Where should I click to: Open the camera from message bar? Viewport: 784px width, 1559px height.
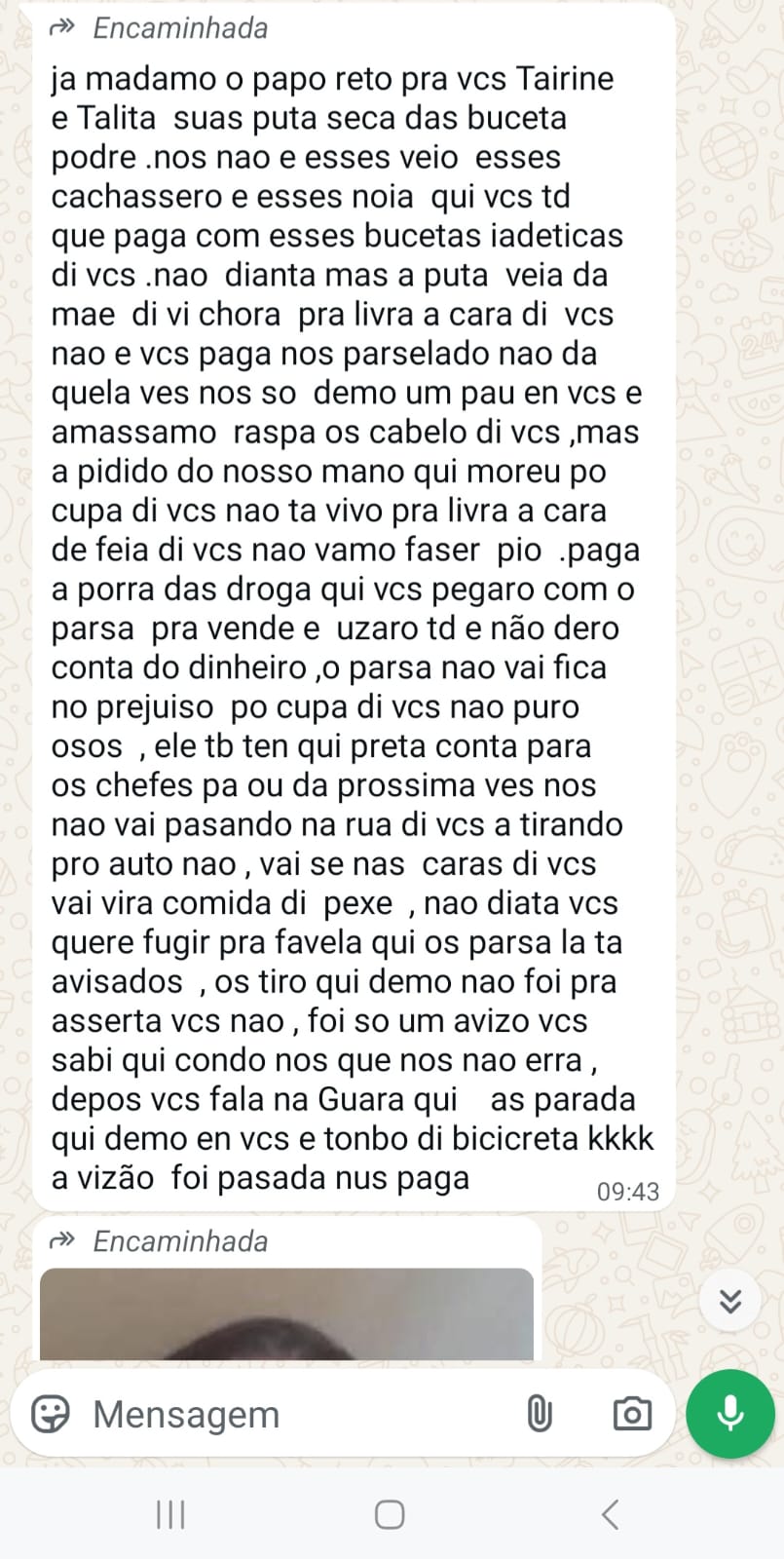click(x=631, y=1414)
